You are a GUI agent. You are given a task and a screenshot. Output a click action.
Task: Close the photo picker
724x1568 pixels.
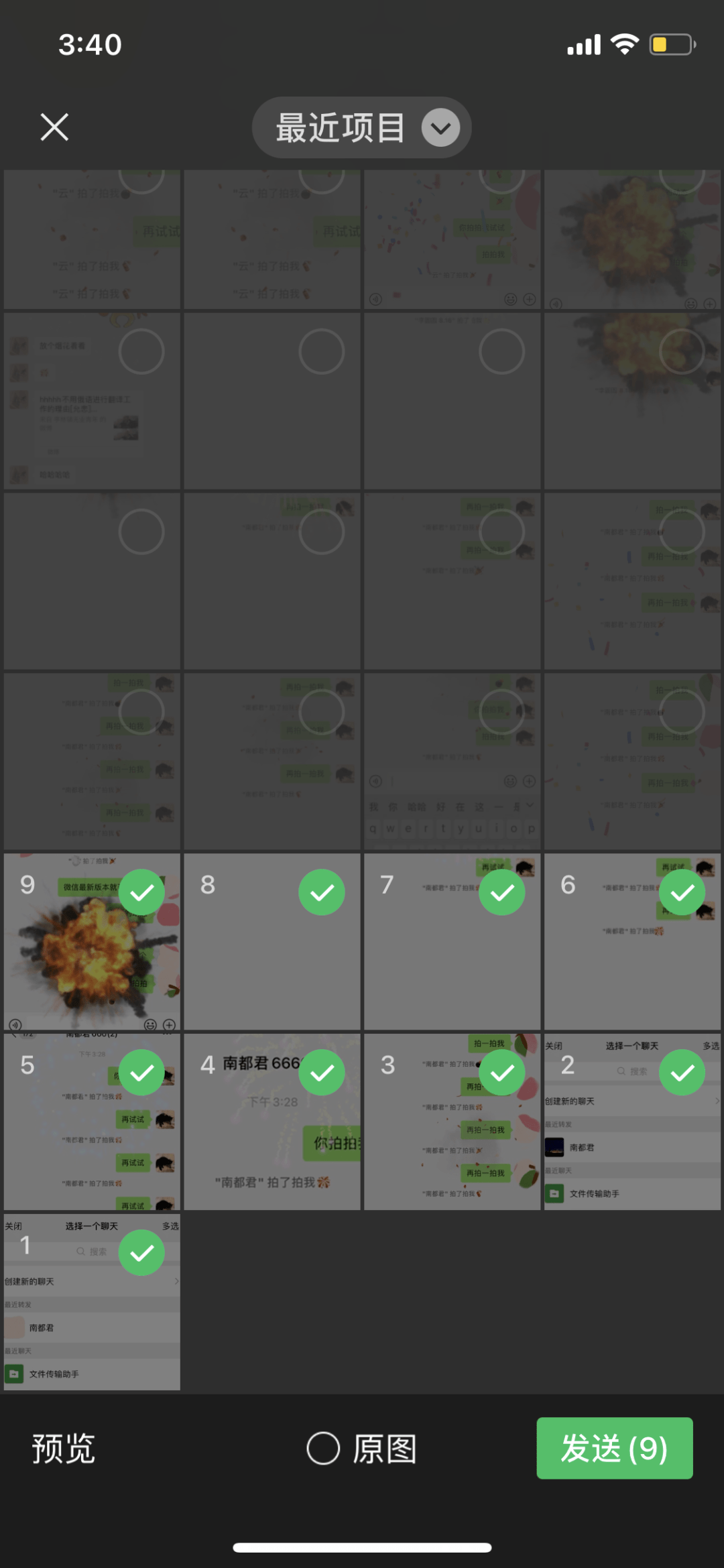tap(54, 127)
